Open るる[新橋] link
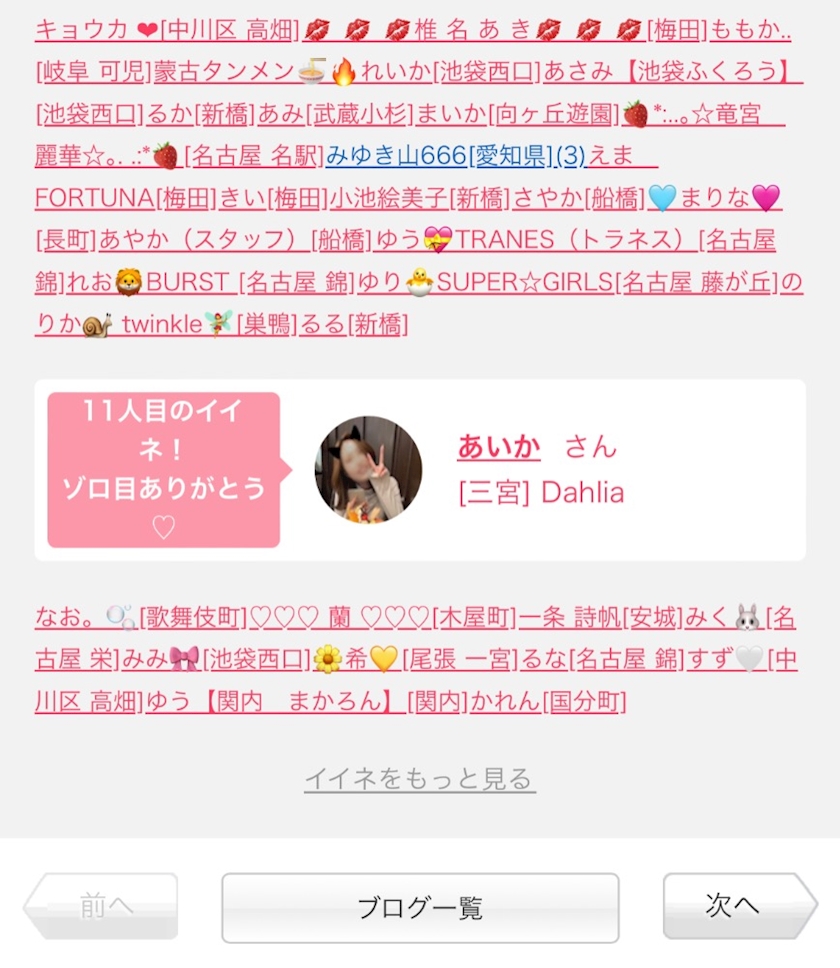 [354, 324]
